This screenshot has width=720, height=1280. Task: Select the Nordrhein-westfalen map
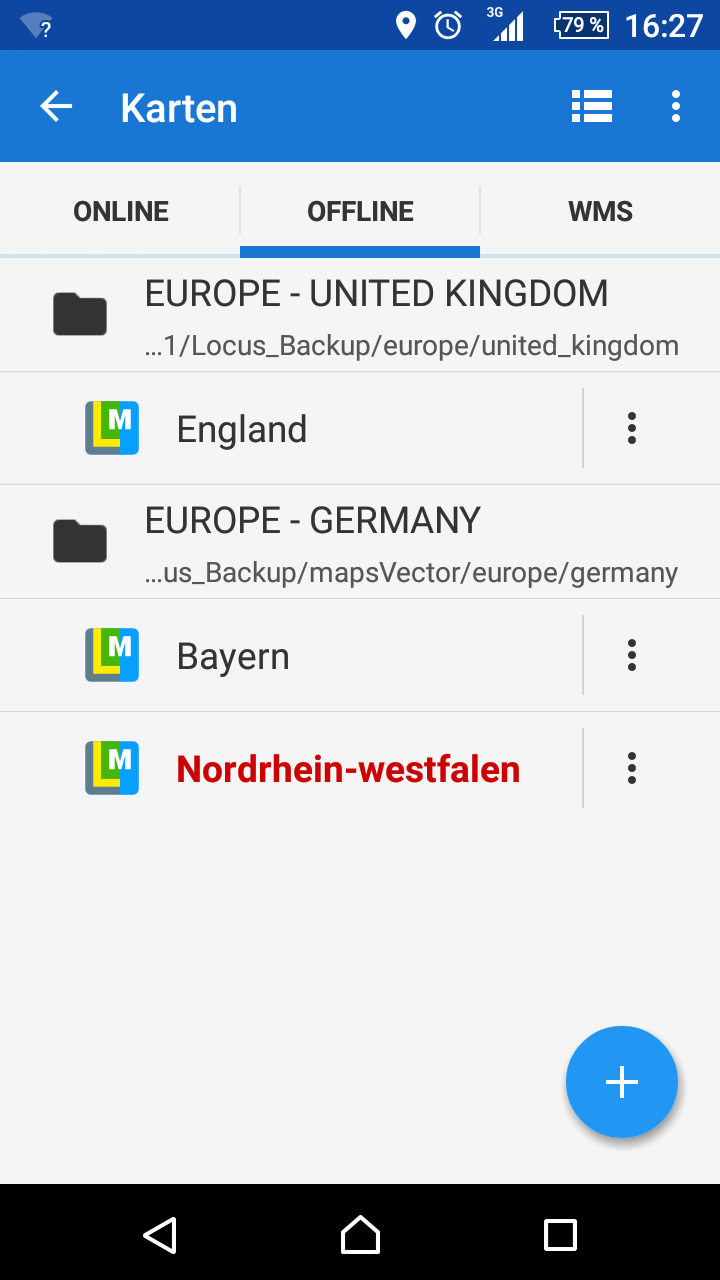[x=348, y=769]
